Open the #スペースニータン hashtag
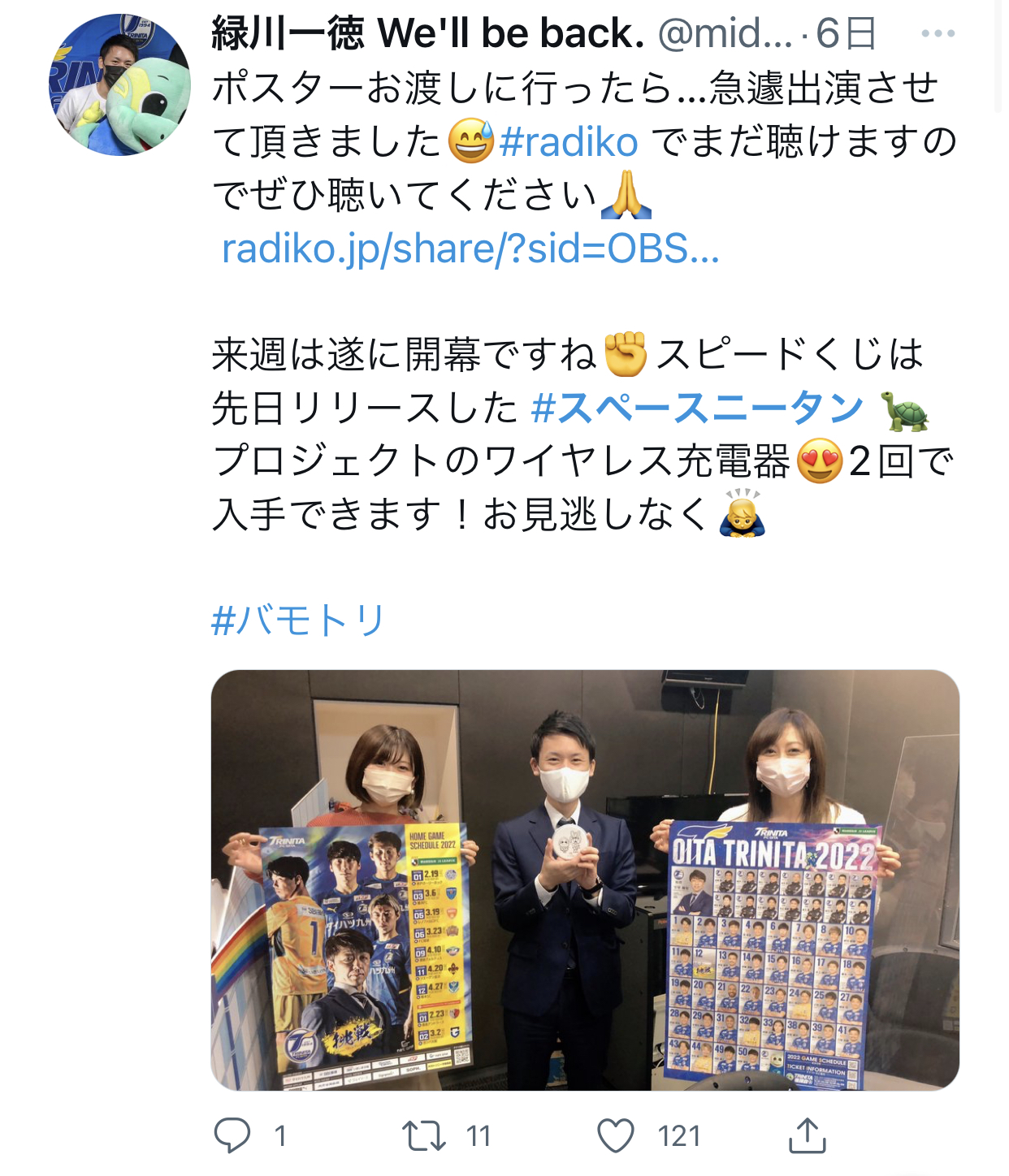This screenshot has height=1176, width=1009. tap(697, 408)
